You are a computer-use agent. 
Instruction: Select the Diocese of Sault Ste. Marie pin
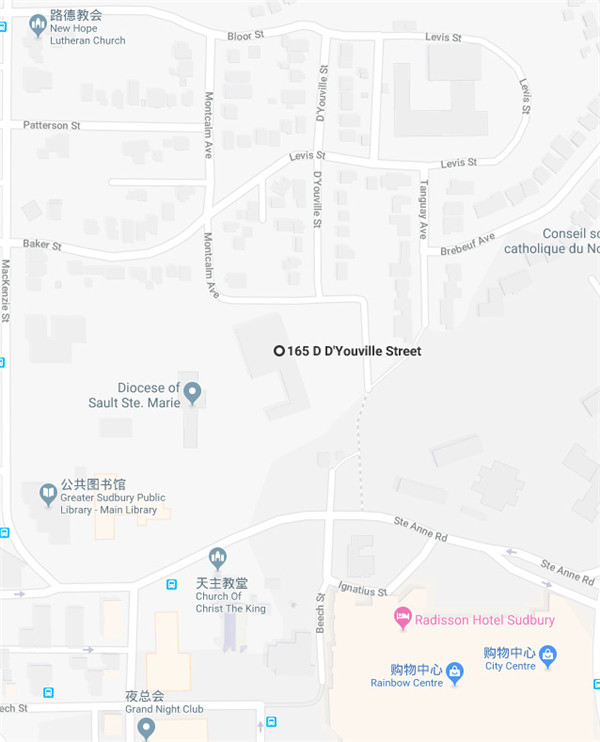coord(192,393)
